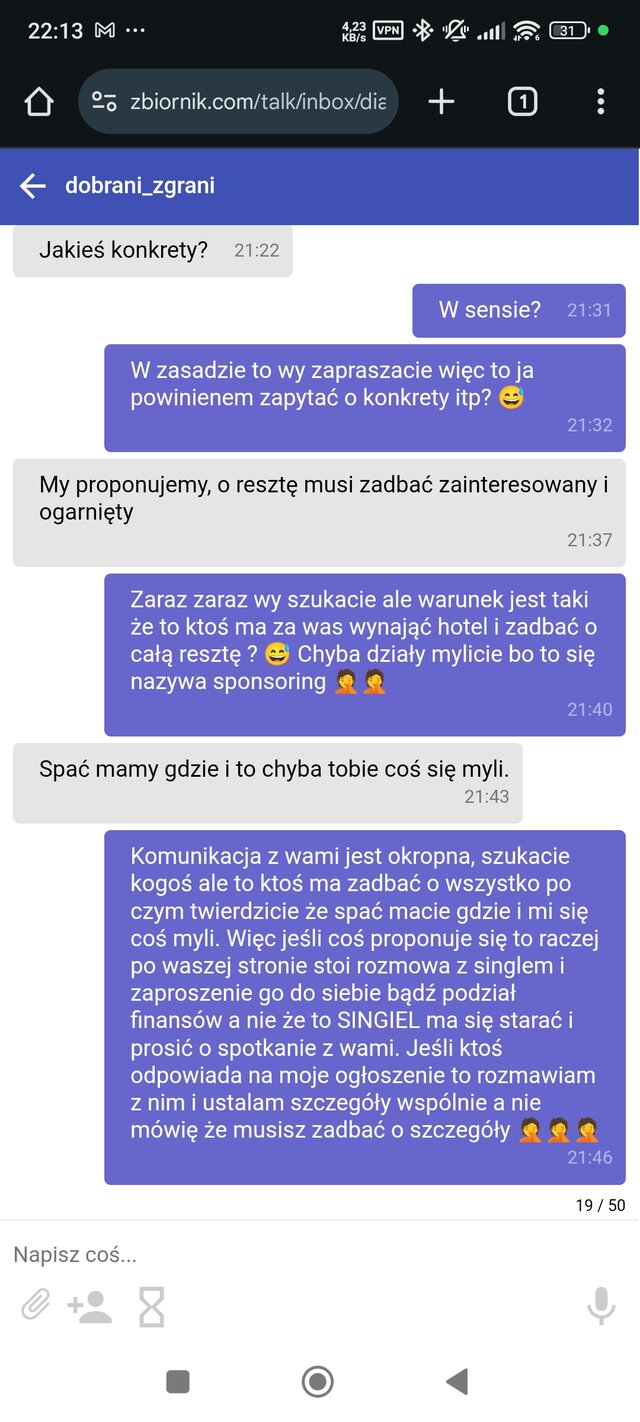Image resolution: width=640 pixels, height=1422 pixels.
Task: Go back from the dobrani_zgrani chat
Action: pyautogui.click(x=33, y=186)
